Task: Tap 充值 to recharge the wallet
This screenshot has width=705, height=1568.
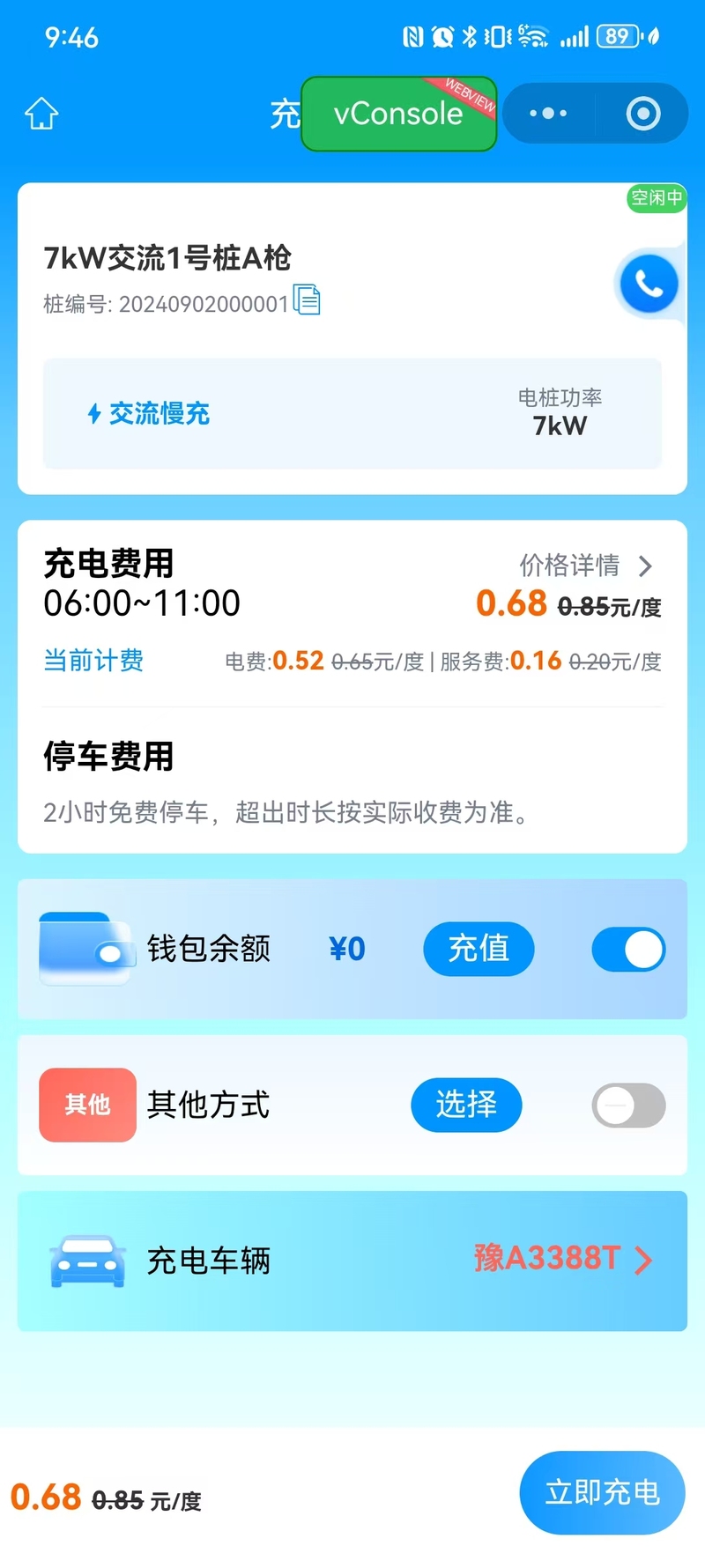Action: (x=479, y=949)
